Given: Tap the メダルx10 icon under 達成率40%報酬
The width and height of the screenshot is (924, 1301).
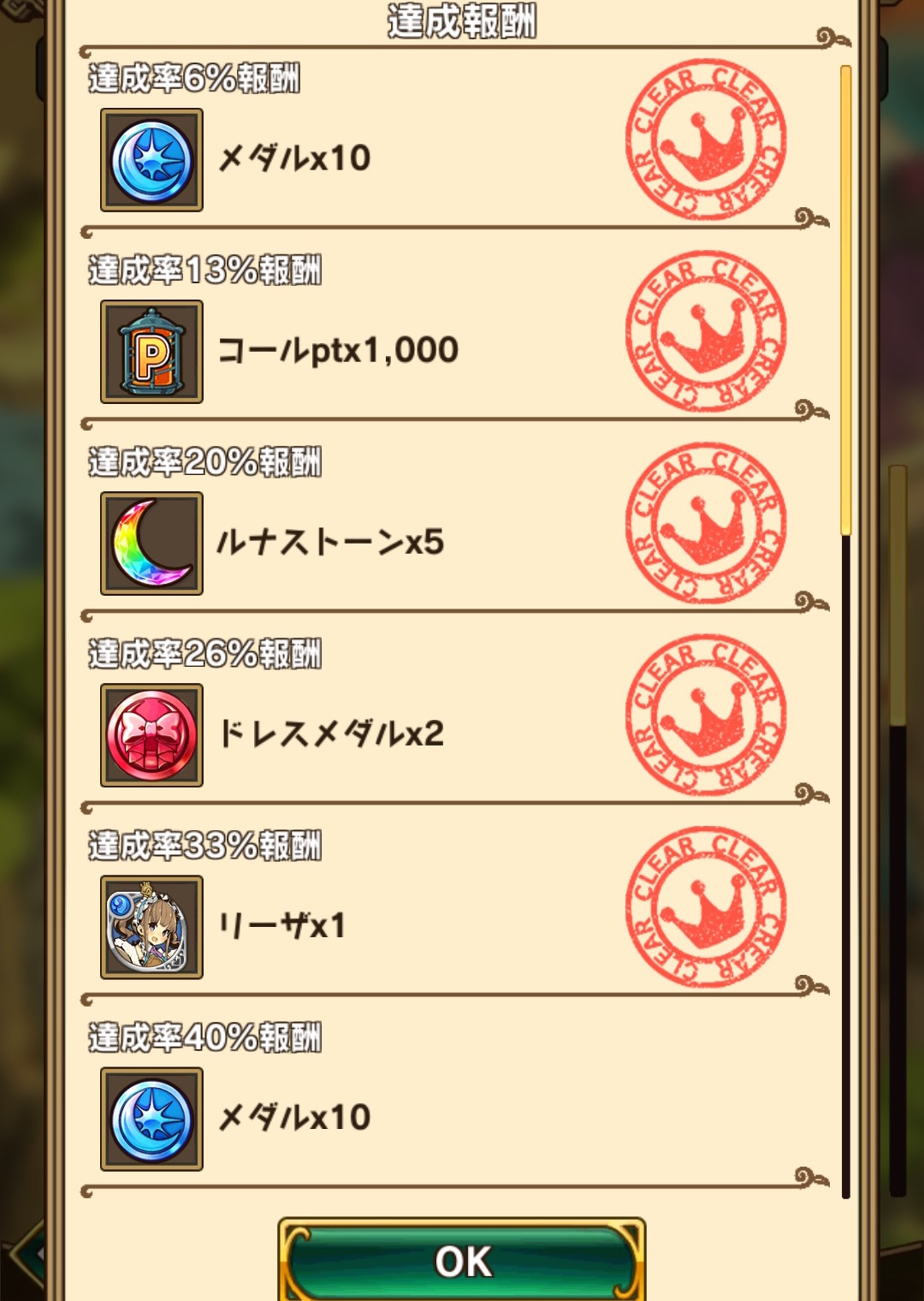Looking at the screenshot, I should (151, 1119).
